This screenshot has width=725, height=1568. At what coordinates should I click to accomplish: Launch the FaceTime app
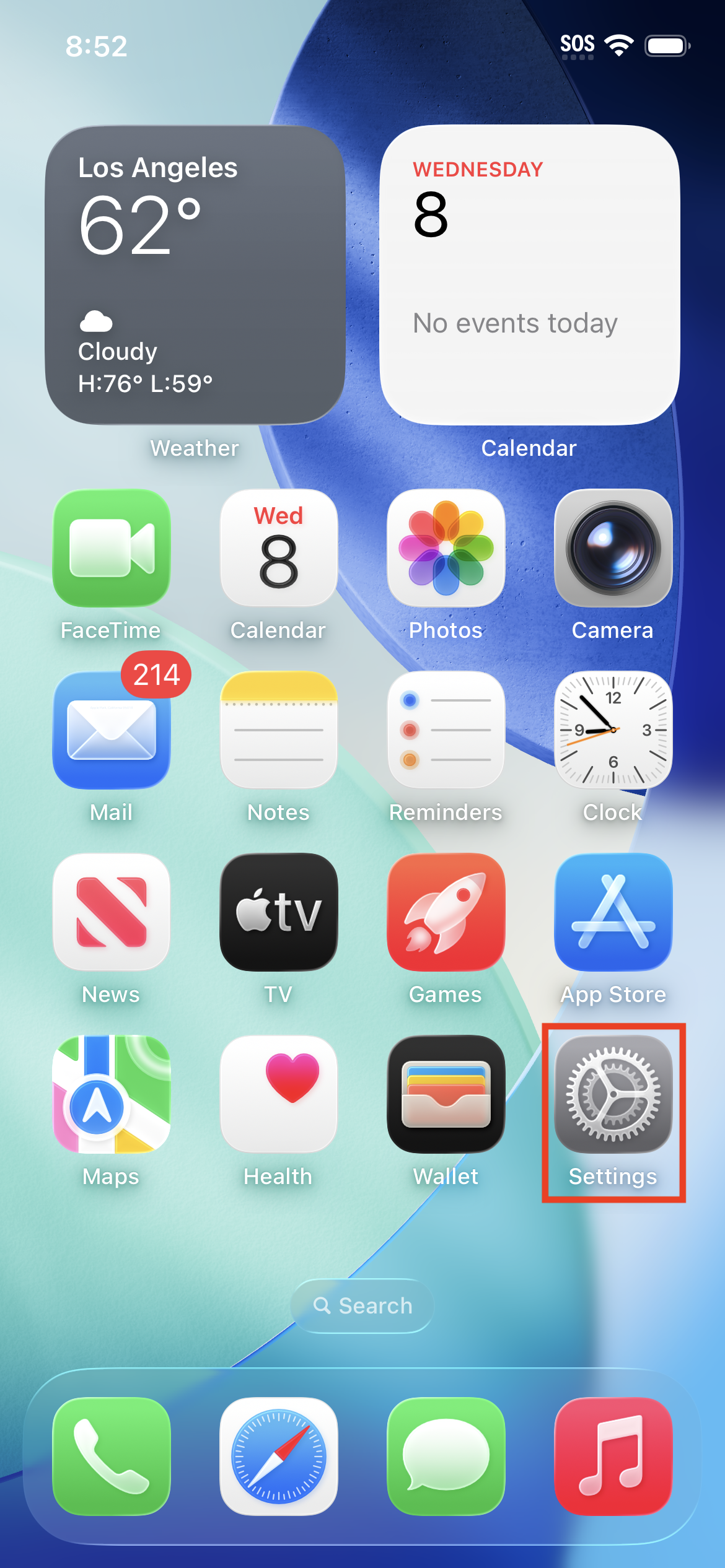pos(112,548)
